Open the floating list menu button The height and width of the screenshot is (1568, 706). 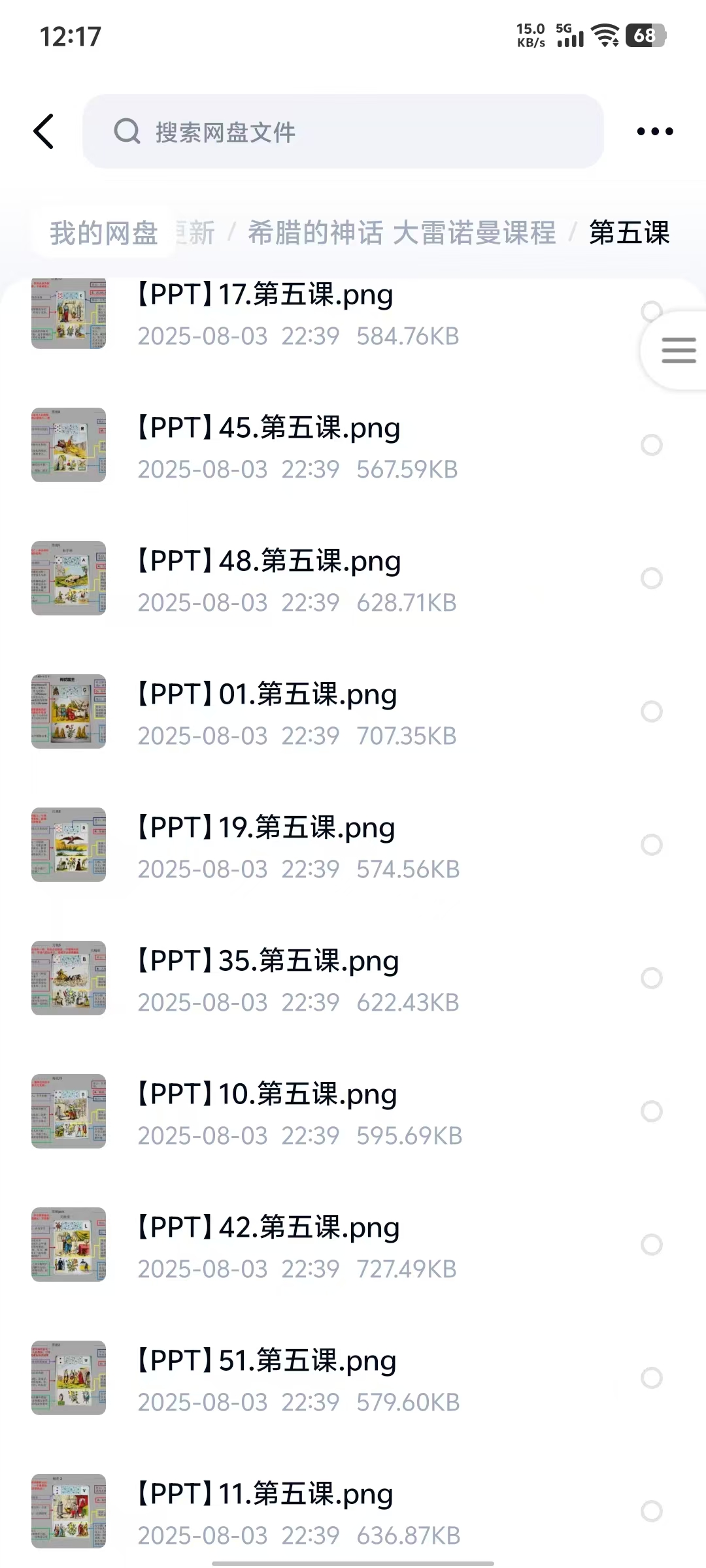pyautogui.click(x=678, y=350)
